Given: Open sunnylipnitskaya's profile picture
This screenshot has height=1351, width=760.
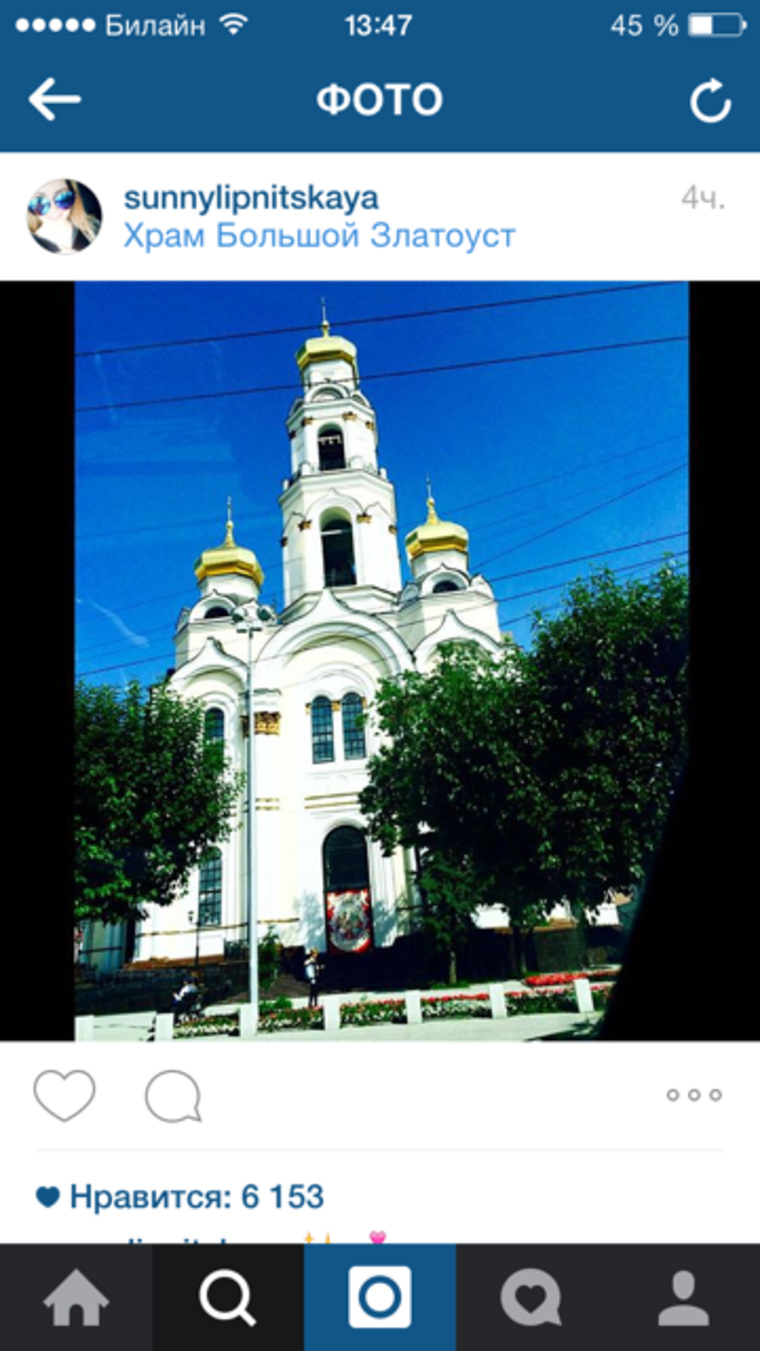Looking at the screenshot, I should (64, 217).
